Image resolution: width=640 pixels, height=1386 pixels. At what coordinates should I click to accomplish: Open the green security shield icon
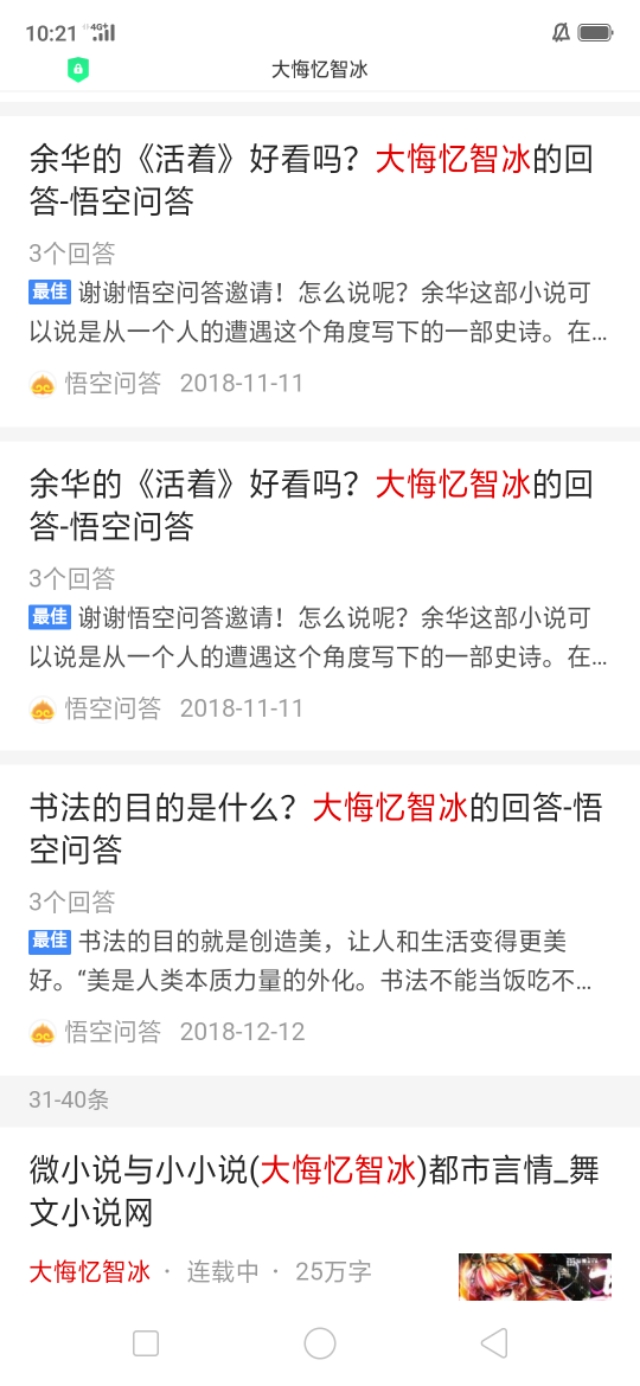coord(78,69)
